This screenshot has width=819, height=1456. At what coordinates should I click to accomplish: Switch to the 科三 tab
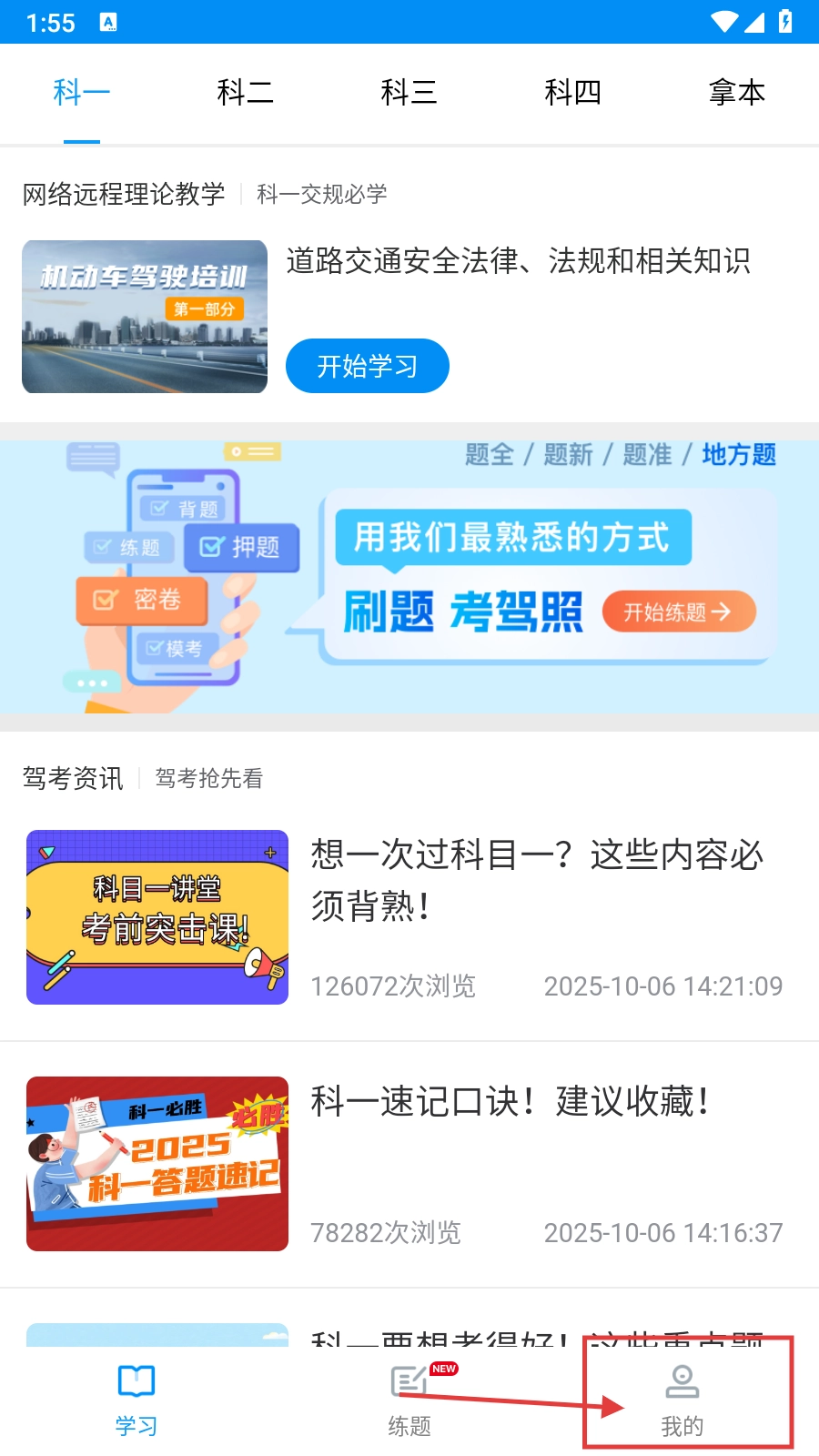(x=409, y=93)
